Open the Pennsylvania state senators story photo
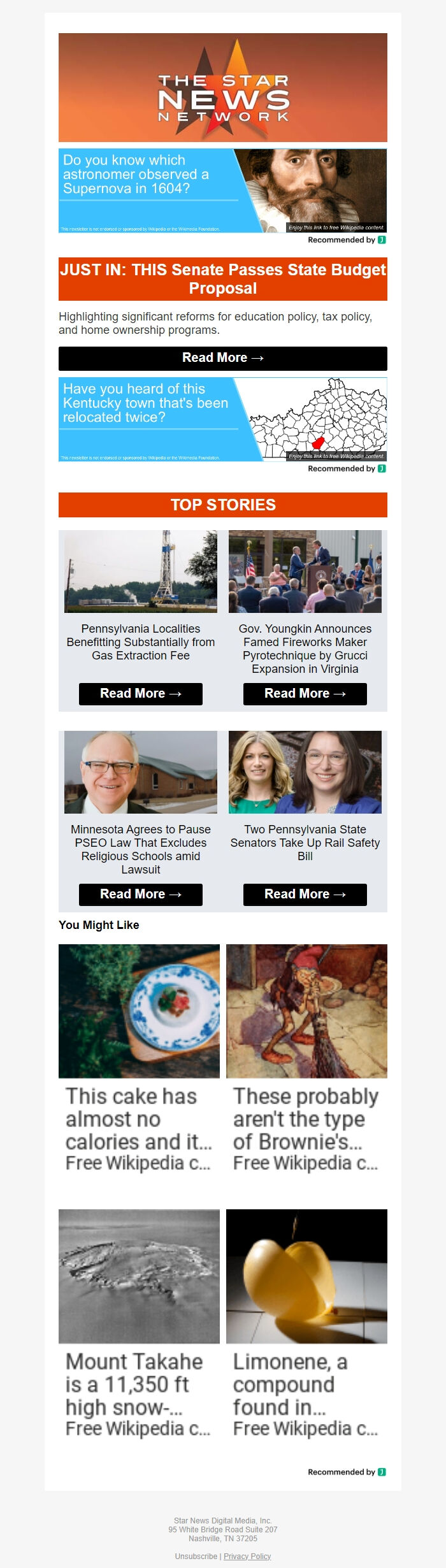 tap(305, 772)
